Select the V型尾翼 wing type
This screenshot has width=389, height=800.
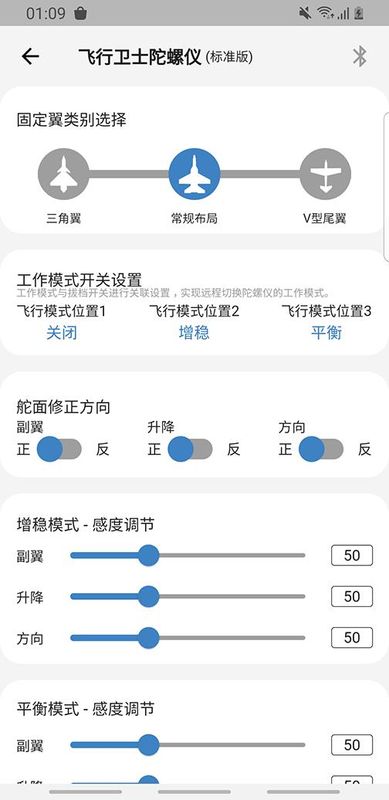coord(325,174)
